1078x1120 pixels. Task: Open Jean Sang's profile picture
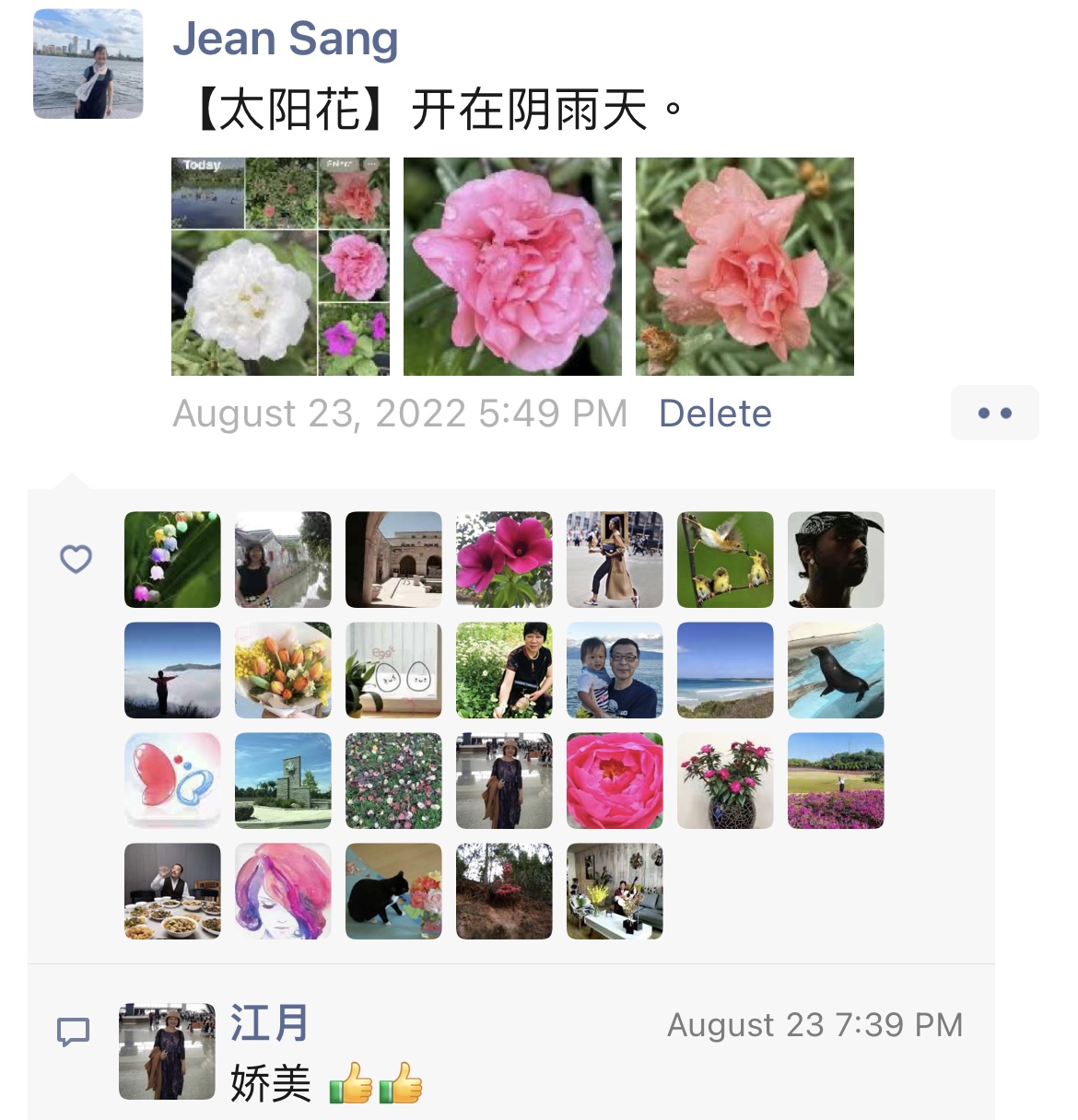coord(88,64)
